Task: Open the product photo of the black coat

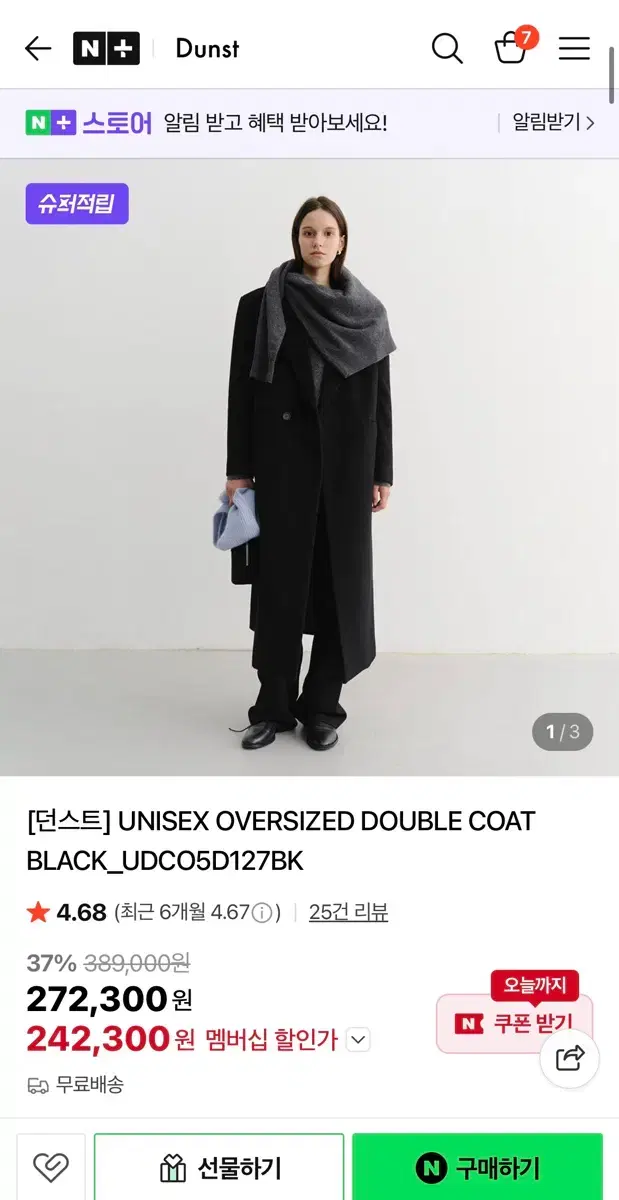Action: [x=309, y=467]
